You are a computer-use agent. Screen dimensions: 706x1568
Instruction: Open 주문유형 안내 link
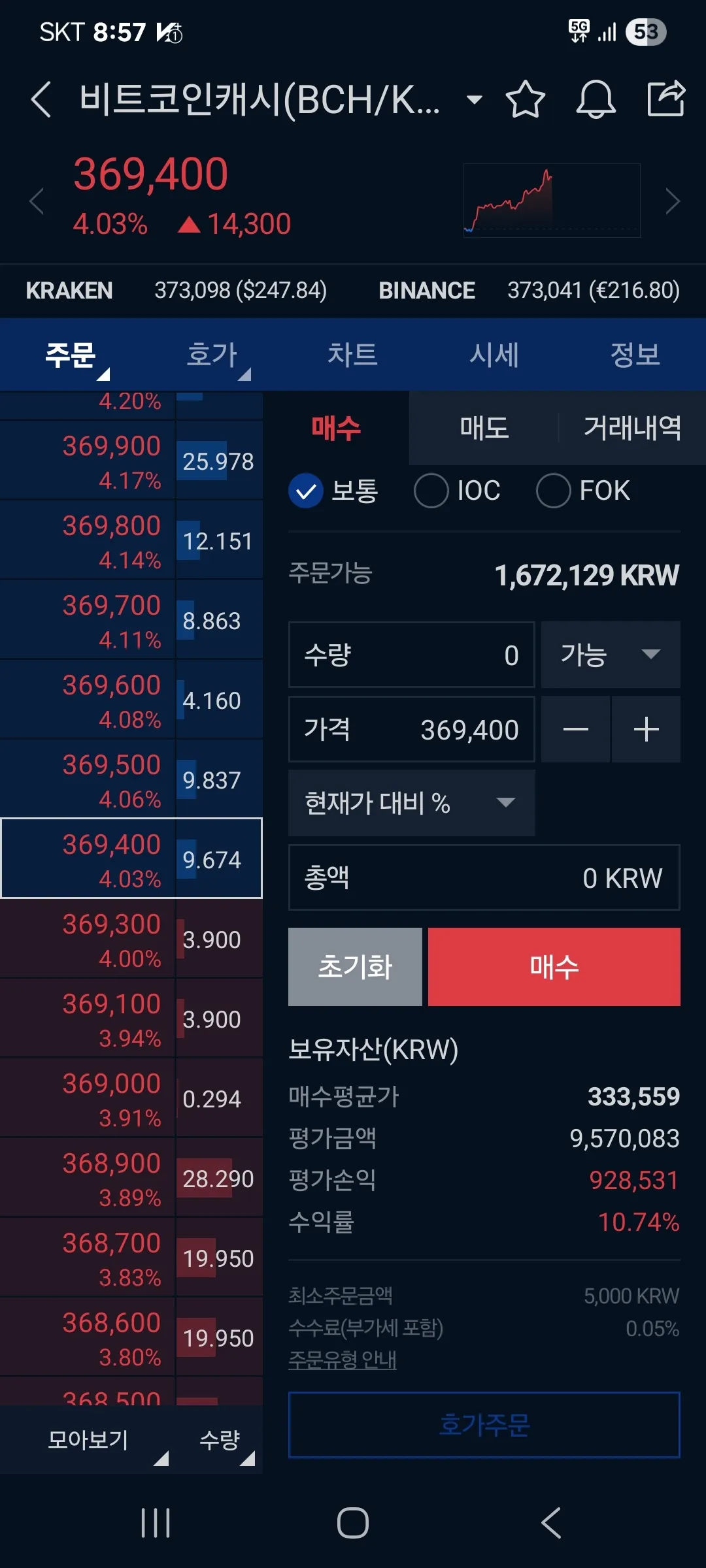coord(343,1360)
